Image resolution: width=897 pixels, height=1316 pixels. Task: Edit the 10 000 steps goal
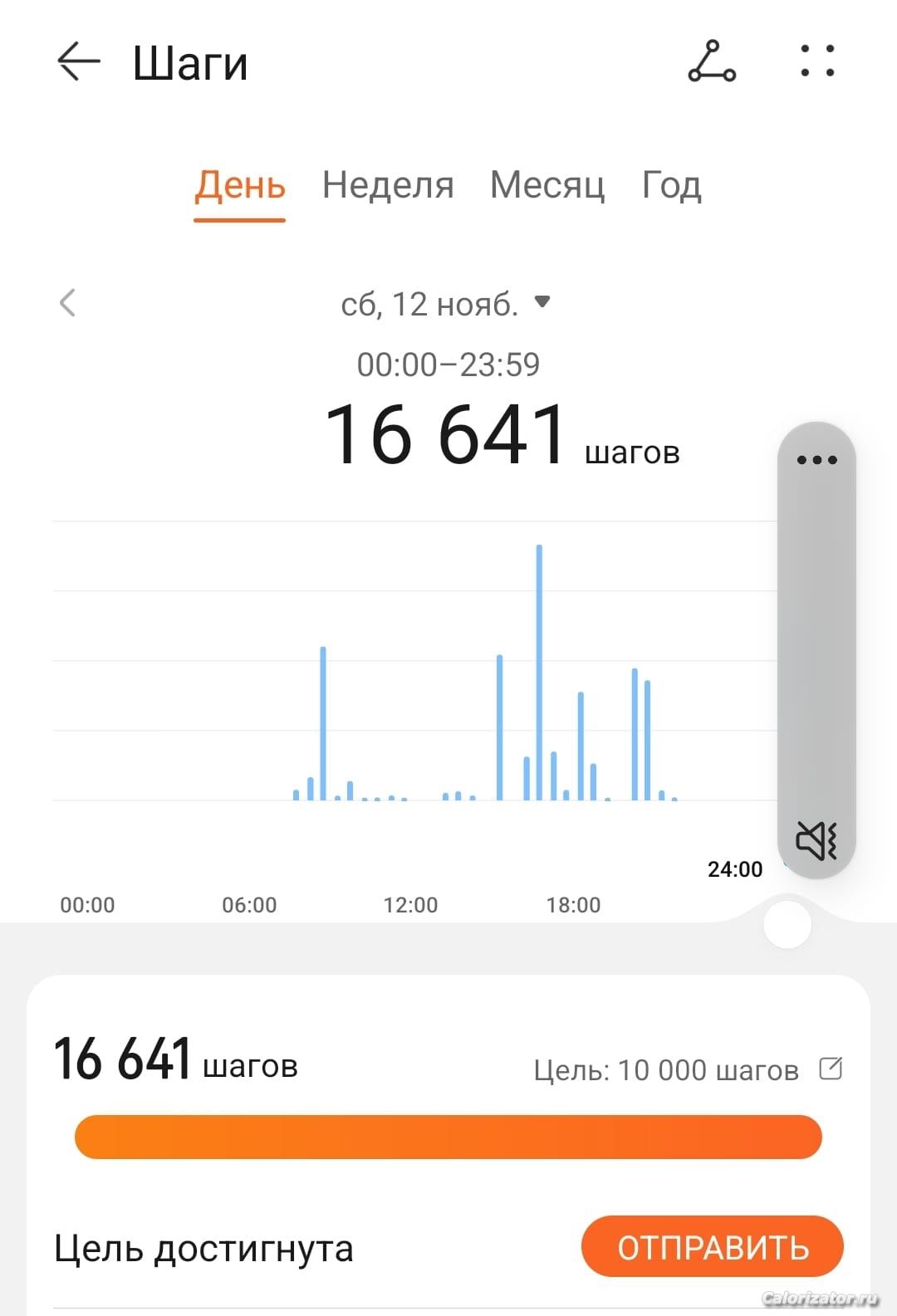tap(831, 1069)
